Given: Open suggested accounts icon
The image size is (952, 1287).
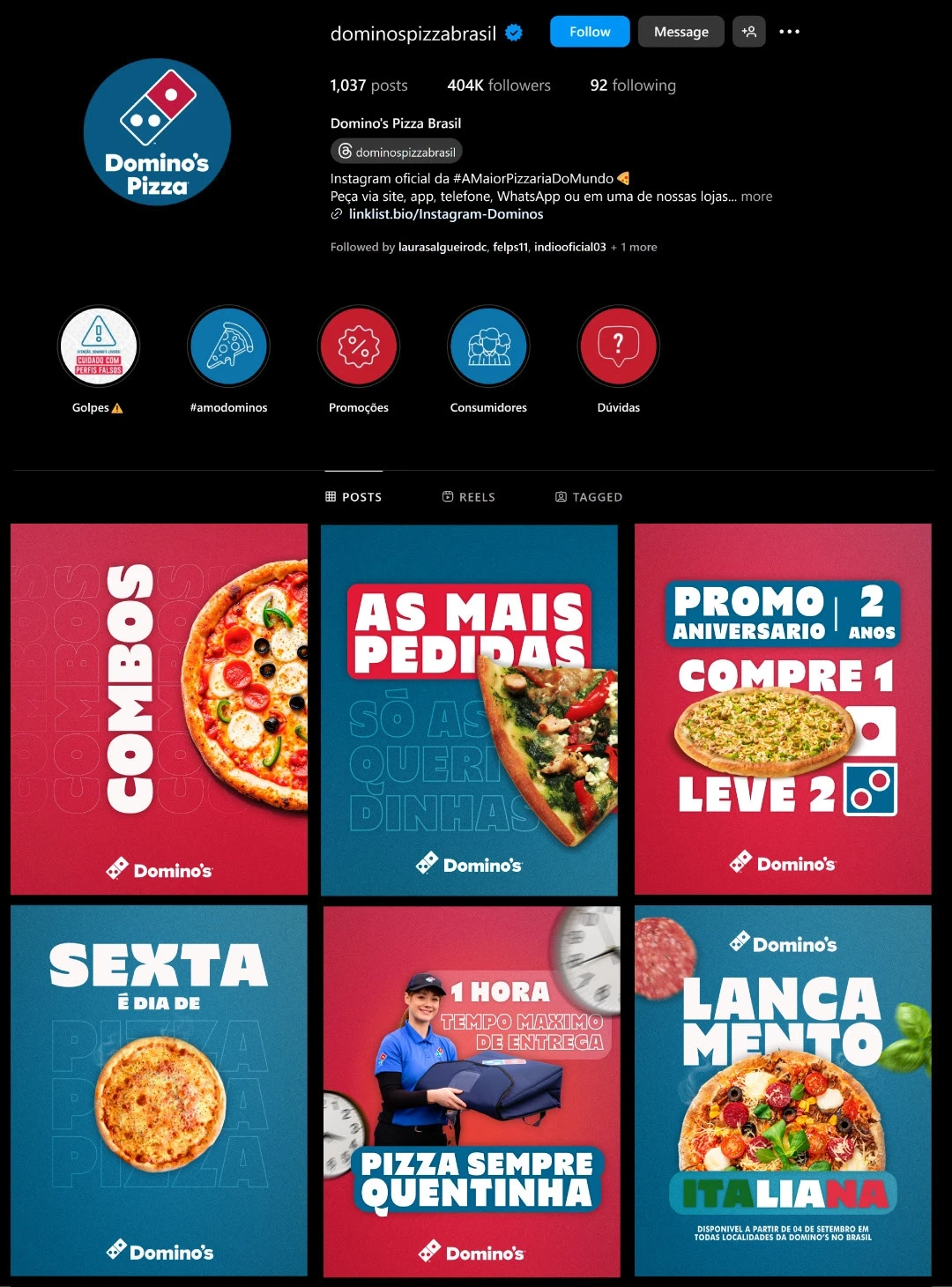Looking at the screenshot, I should 749,32.
